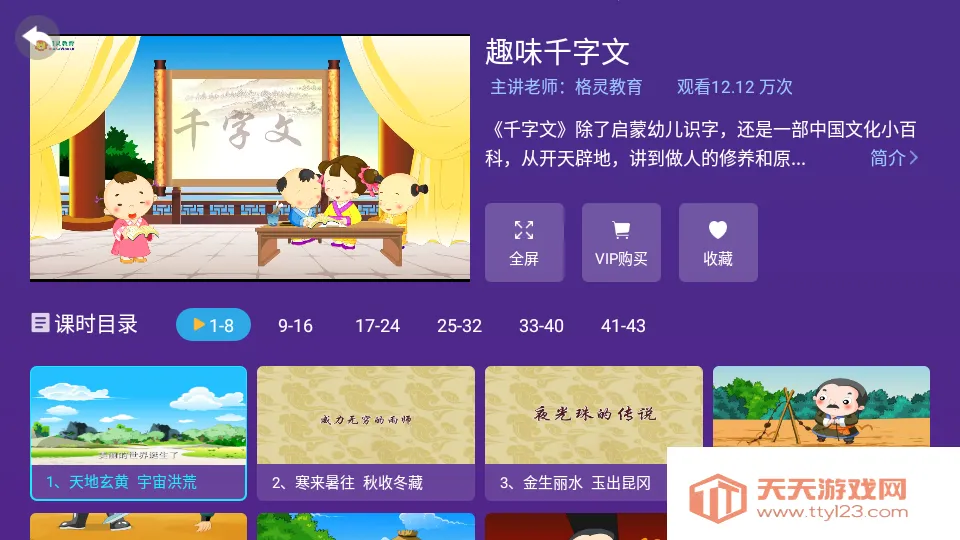This screenshot has width=960, height=540.
Task: Show lessons 25-32
Action: point(459,325)
